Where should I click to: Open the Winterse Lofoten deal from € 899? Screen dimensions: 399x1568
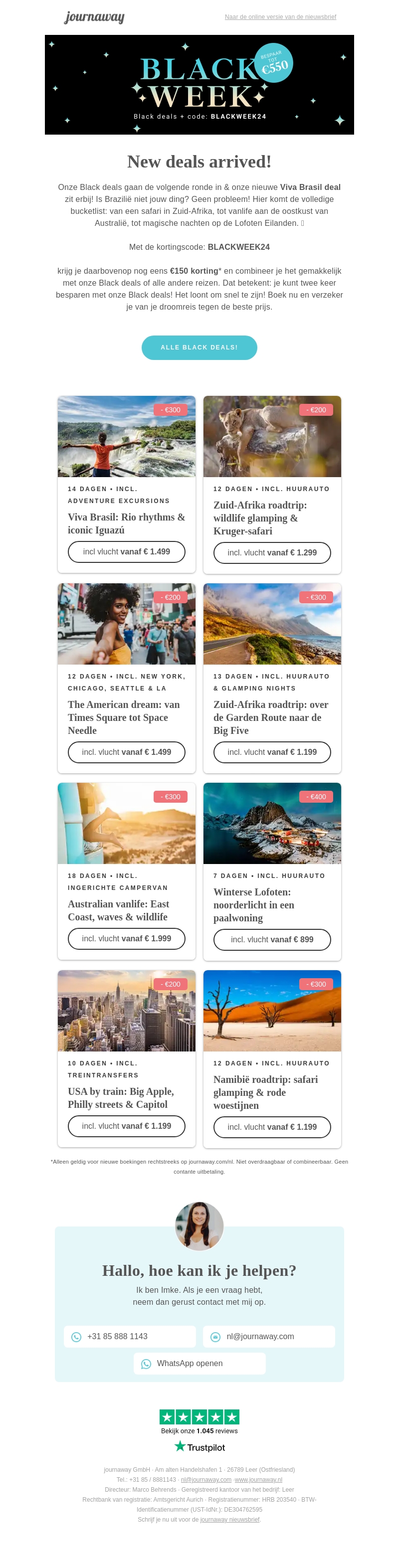point(272,940)
